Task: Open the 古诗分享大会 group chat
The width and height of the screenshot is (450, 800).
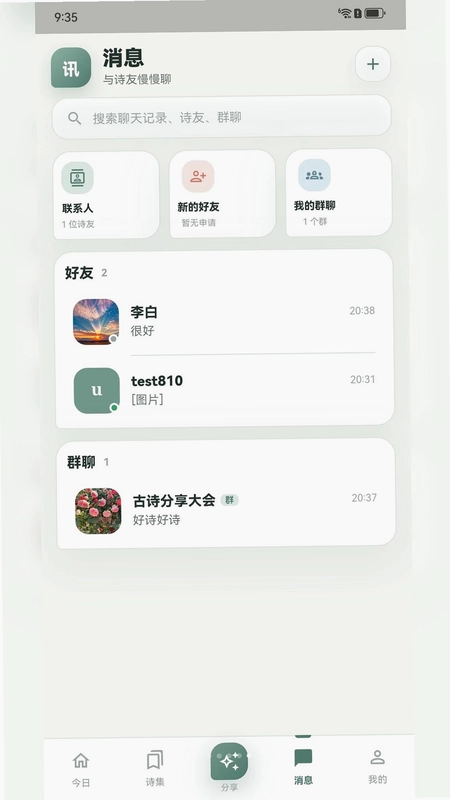Action: 226,510
